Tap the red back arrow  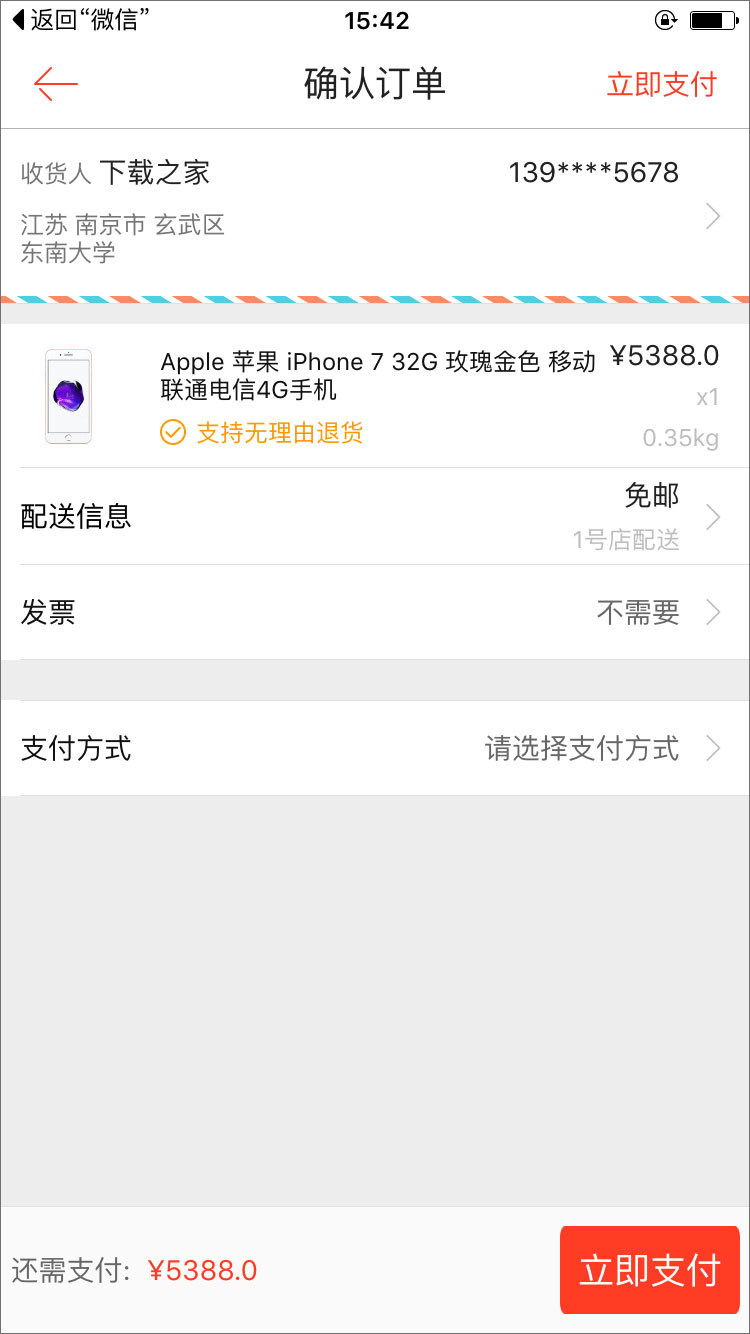coord(56,84)
